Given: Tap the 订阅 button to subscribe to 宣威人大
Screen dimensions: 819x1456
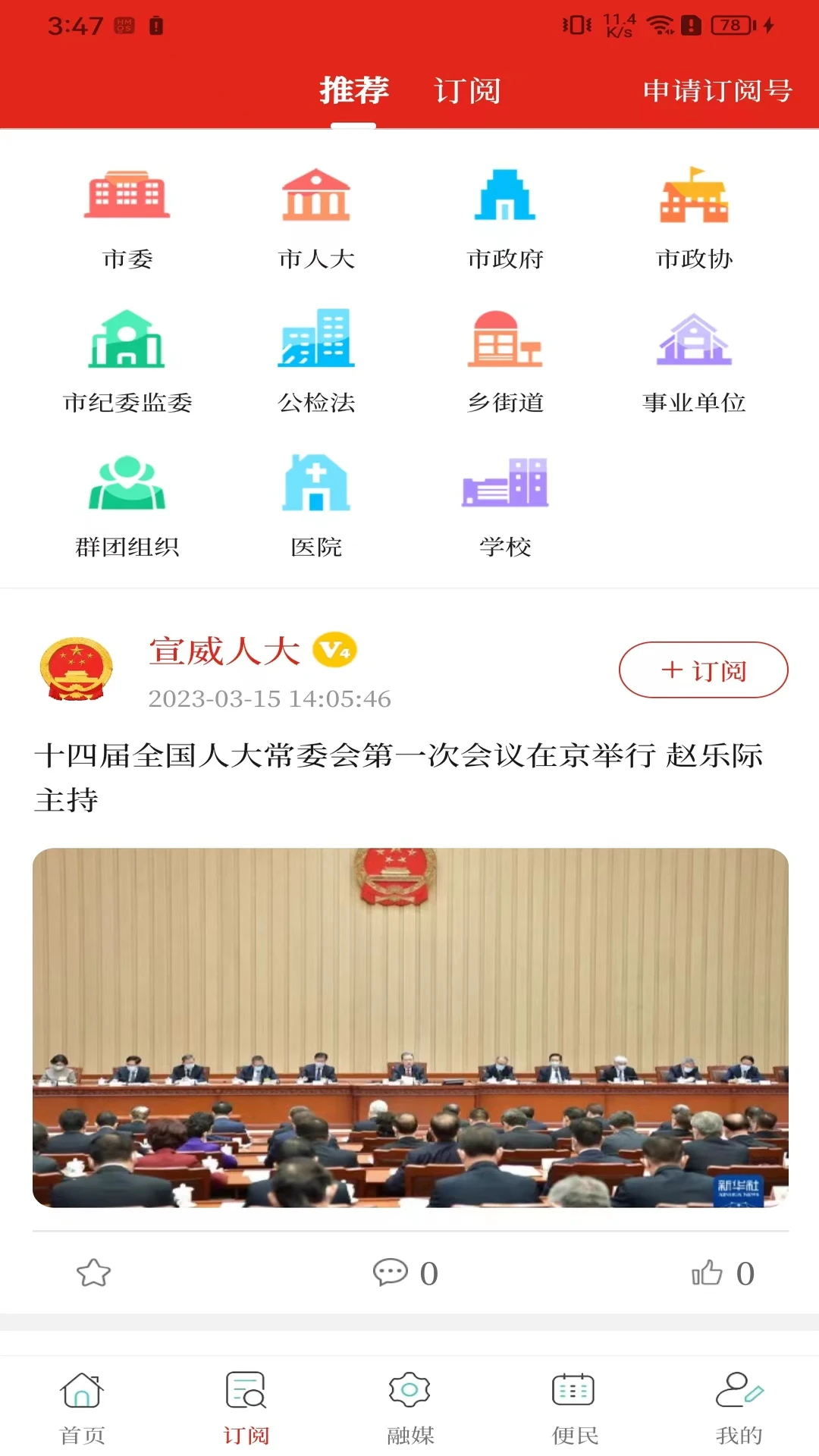Looking at the screenshot, I should 703,670.
